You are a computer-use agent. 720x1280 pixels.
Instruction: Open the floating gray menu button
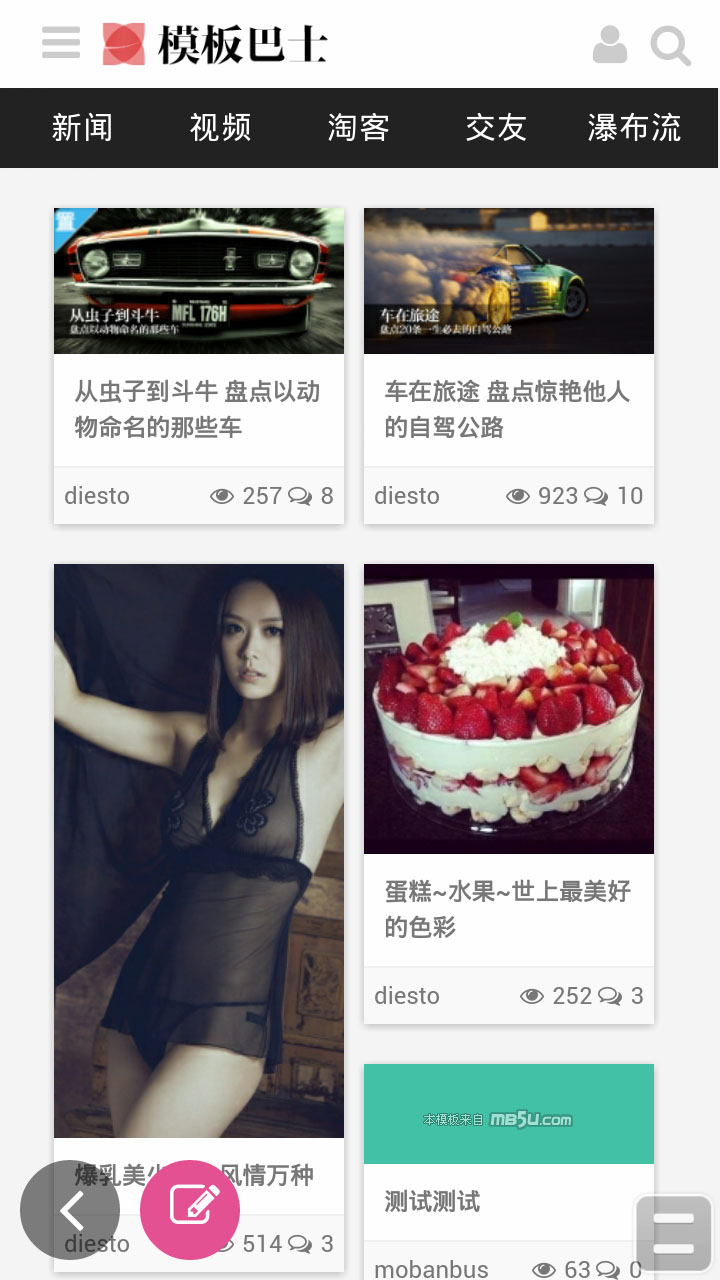click(673, 1233)
